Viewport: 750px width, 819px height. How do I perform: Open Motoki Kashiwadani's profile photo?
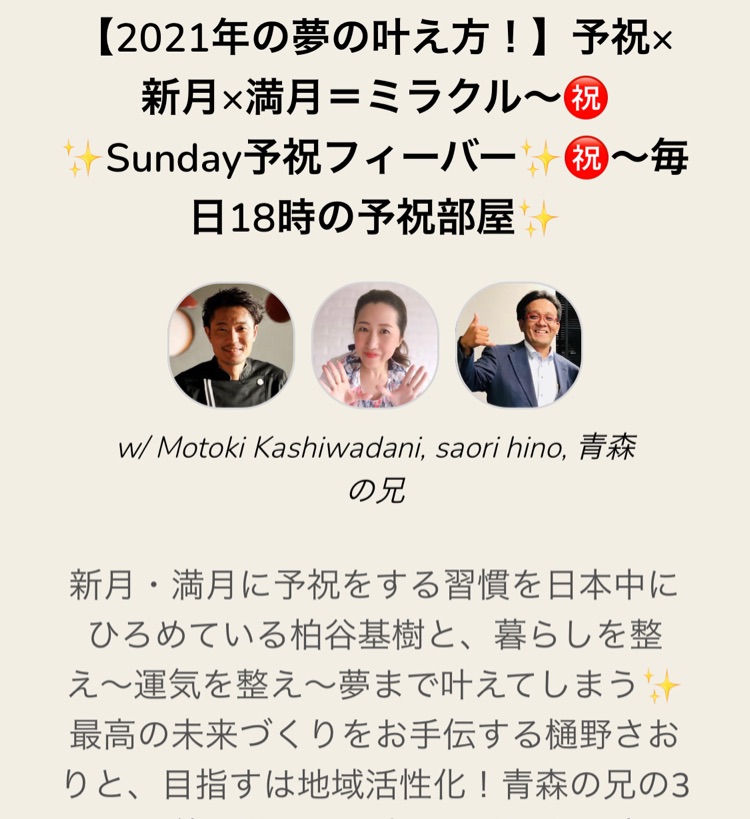point(231,345)
